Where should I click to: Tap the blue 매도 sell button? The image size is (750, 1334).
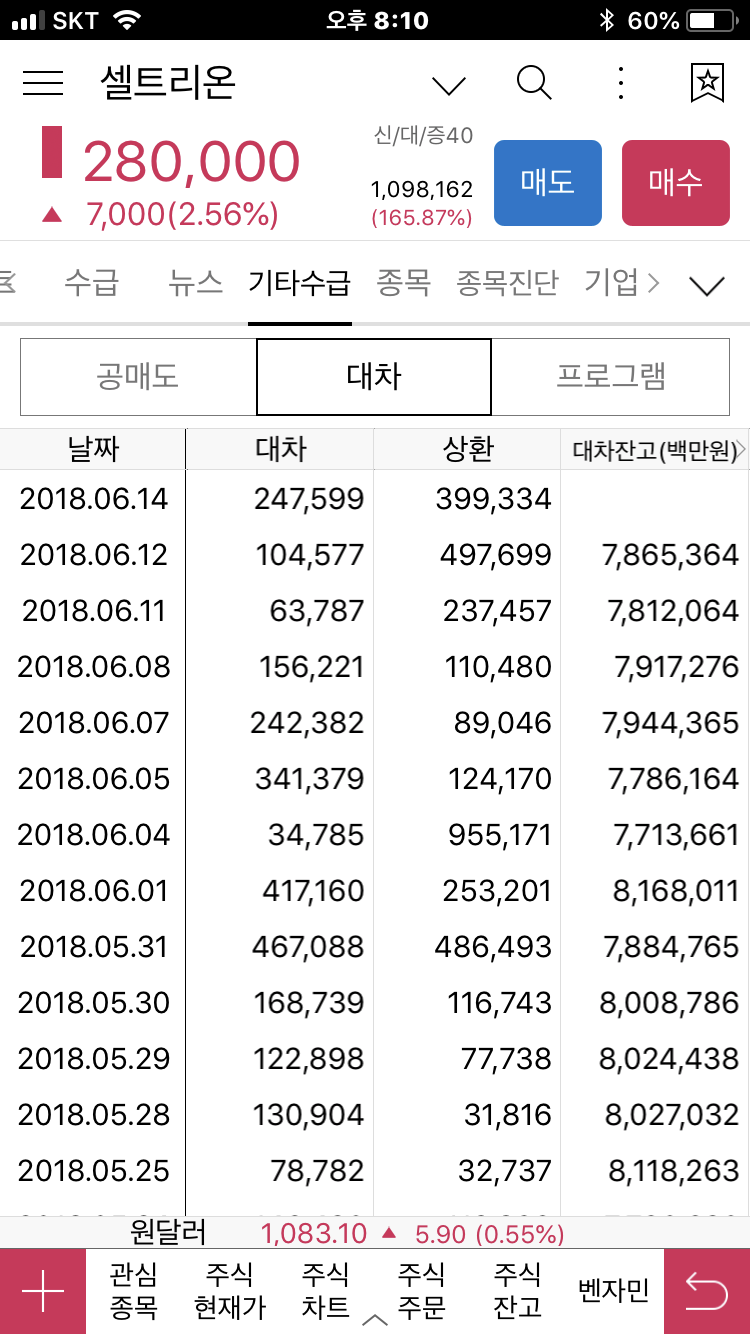(548, 183)
